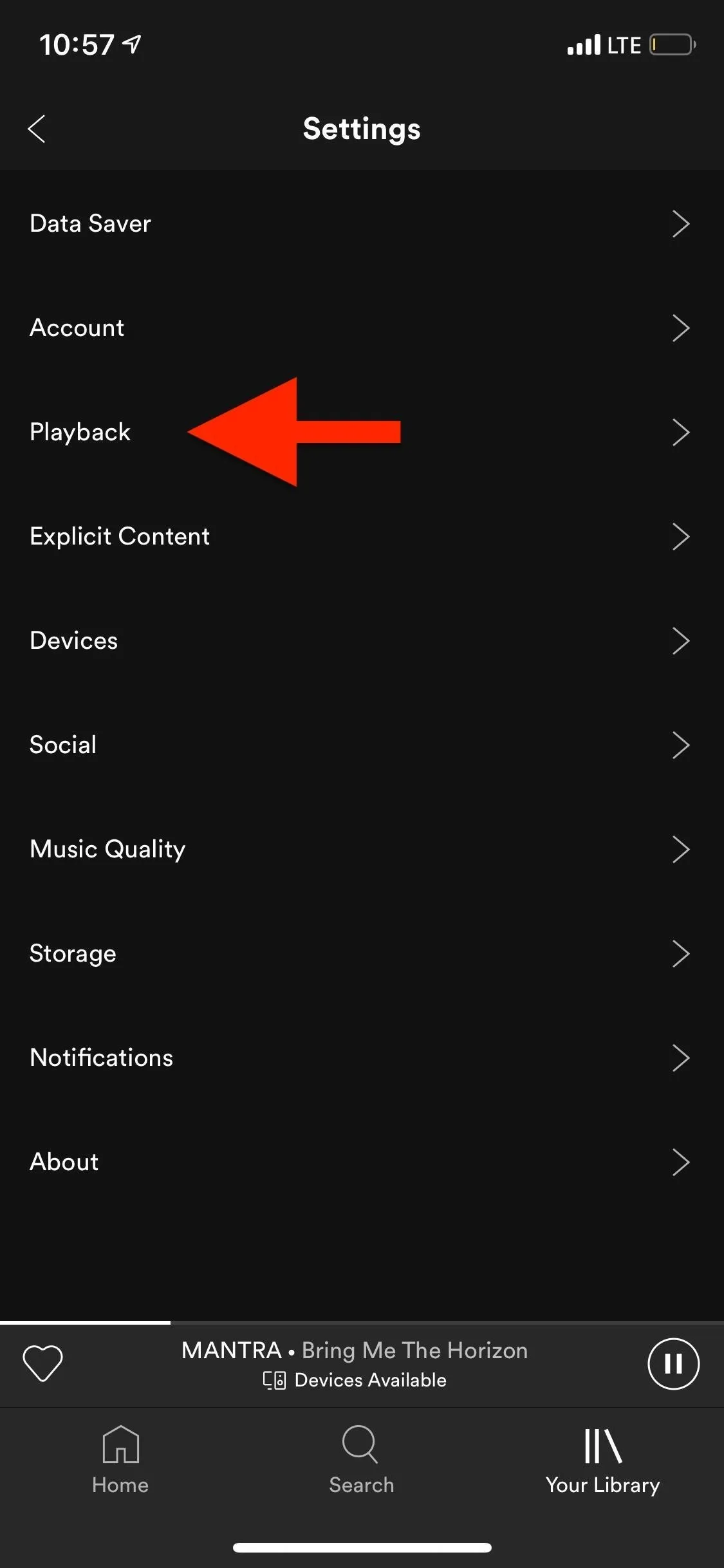This screenshot has height=1568, width=724.
Task: Open Data Saver settings
Action: (x=362, y=223)
